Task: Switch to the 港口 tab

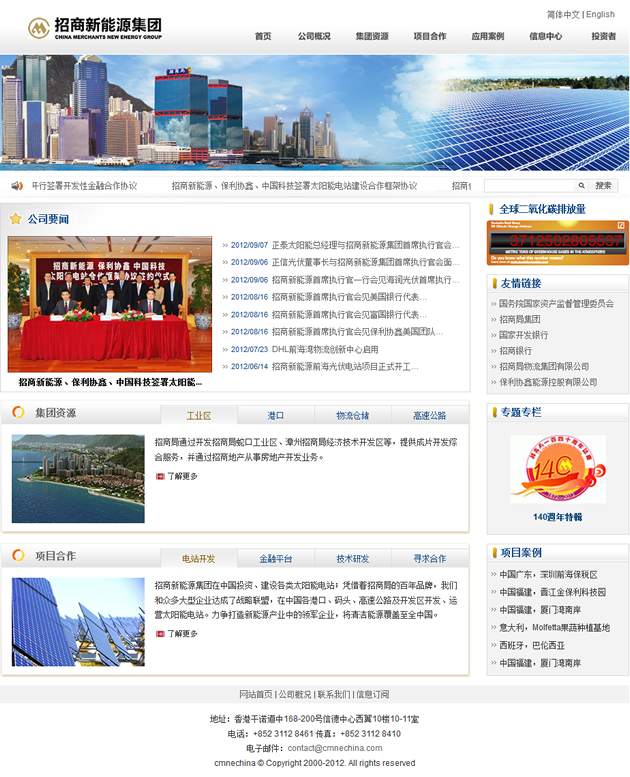Action: coord(276,416)
